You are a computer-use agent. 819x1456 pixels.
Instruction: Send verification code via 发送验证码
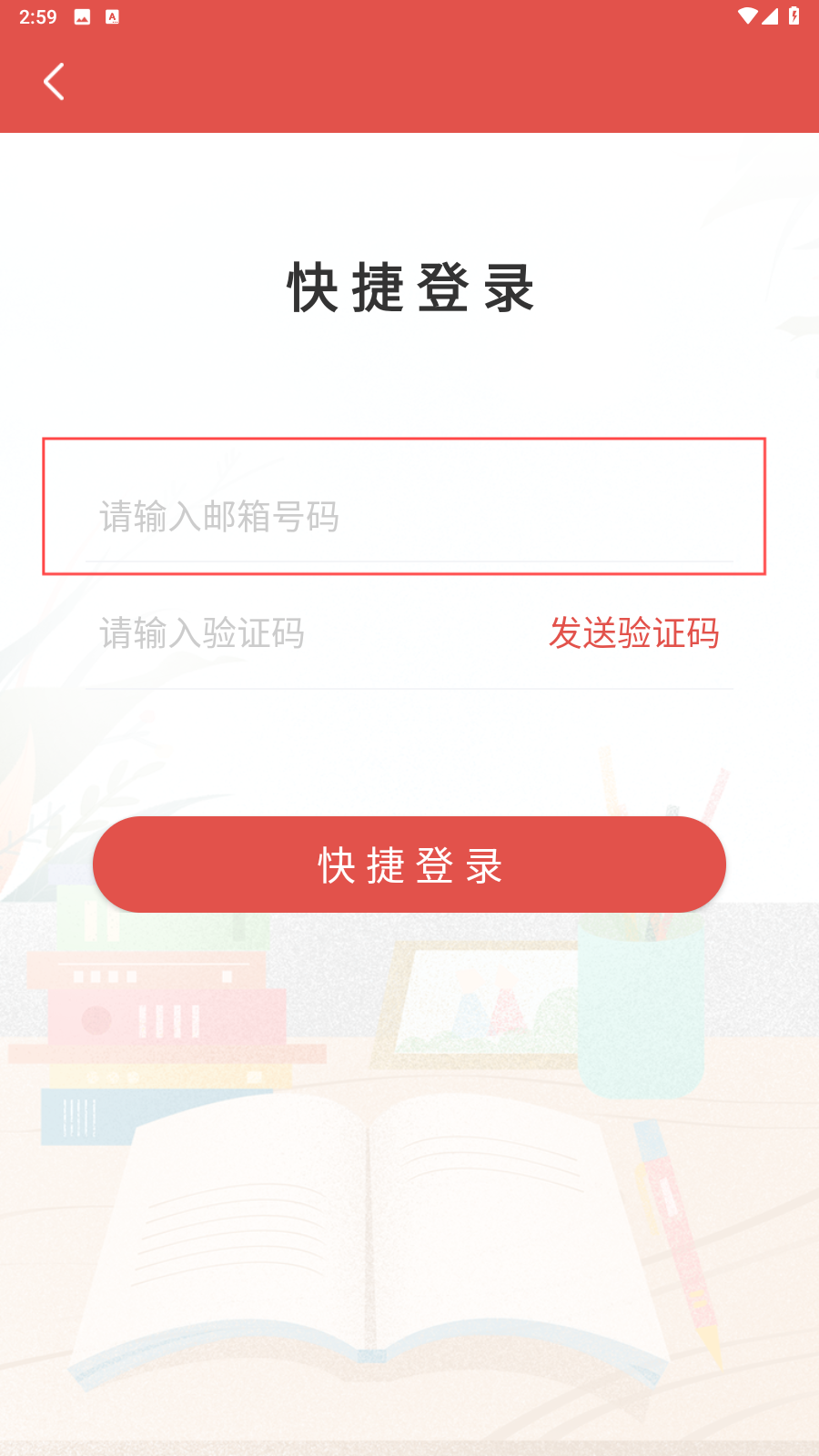tap(633, 633)
